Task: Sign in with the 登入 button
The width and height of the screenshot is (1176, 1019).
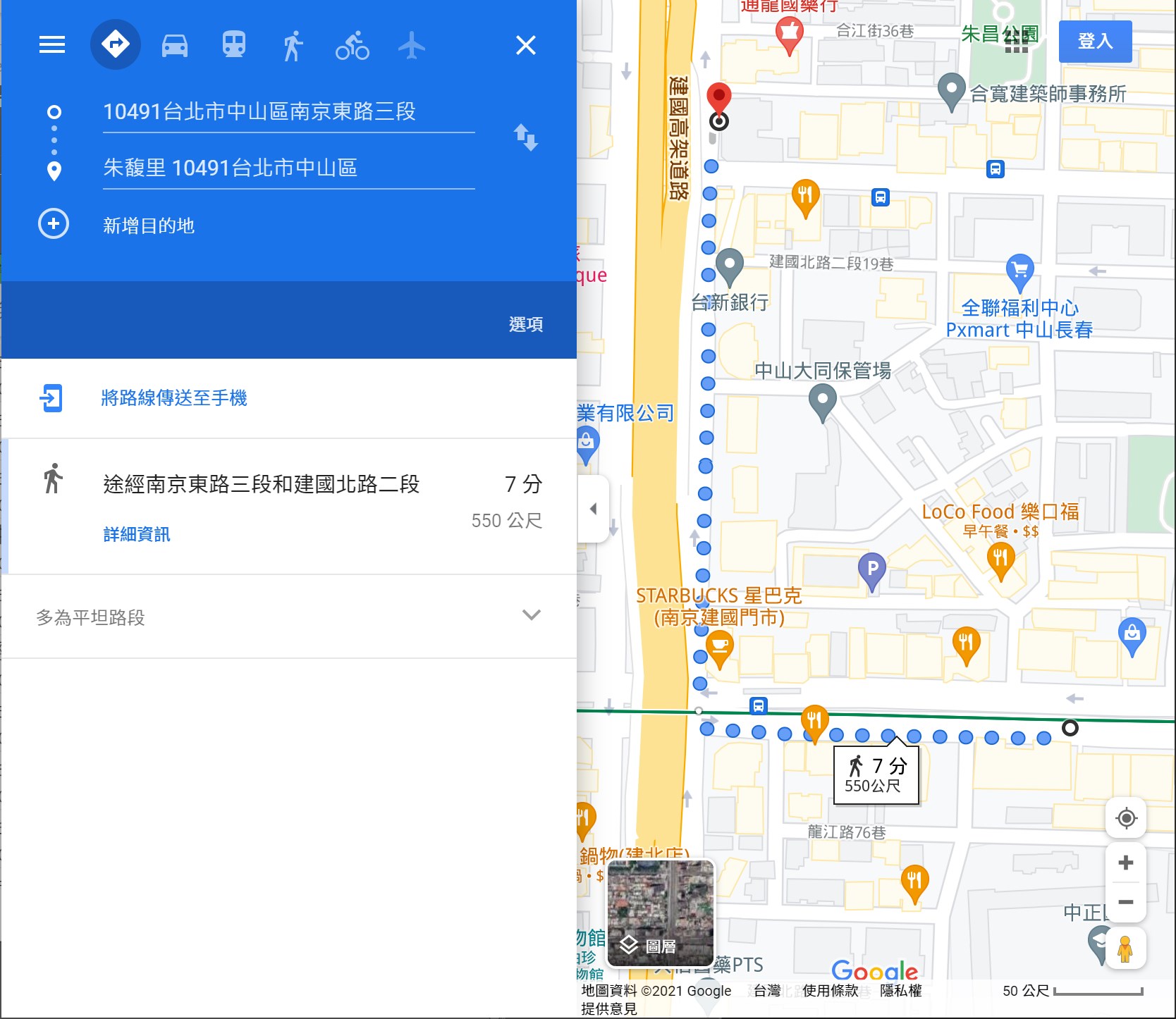Action: pos(1095,42)
